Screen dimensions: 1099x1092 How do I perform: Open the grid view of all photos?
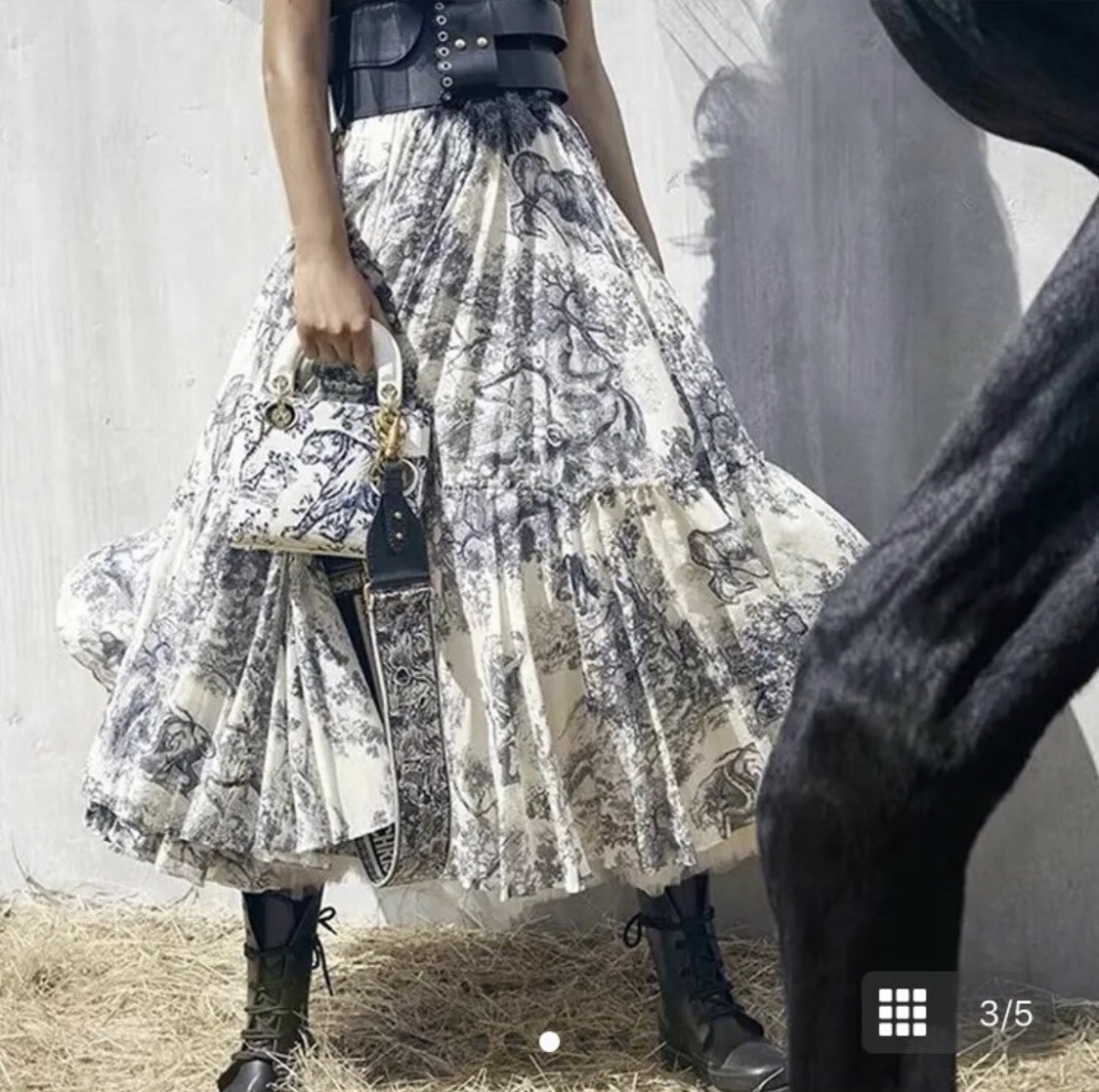902,1012
